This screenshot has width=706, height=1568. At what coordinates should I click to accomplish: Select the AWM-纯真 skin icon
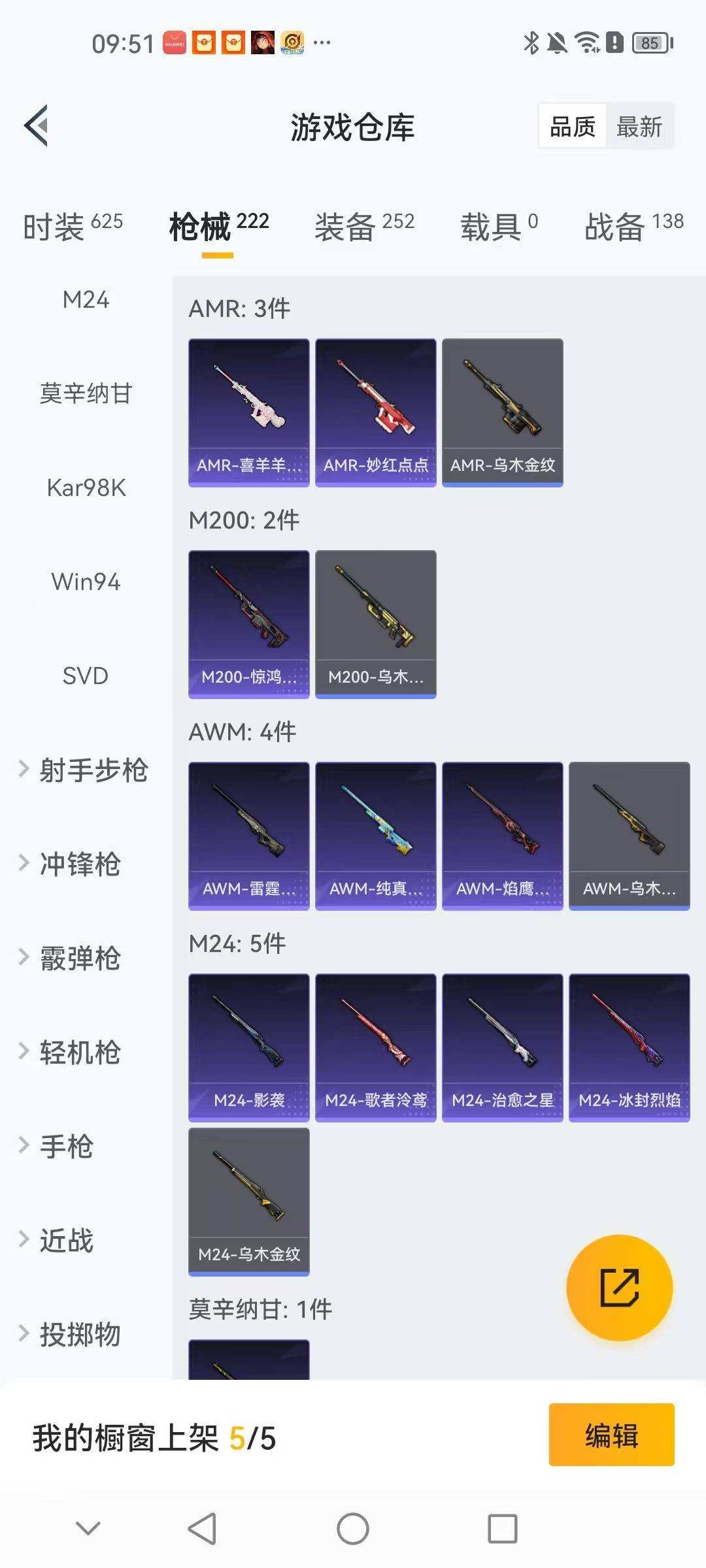(x=376, y=837)
